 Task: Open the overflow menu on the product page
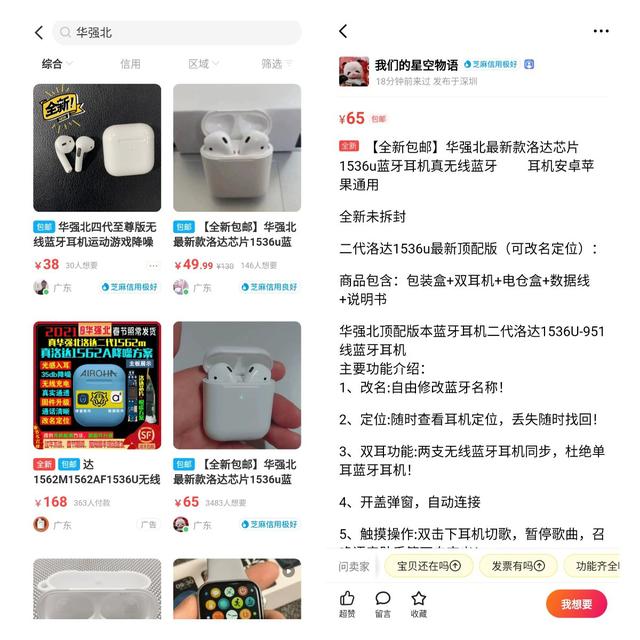coord(600,32)
